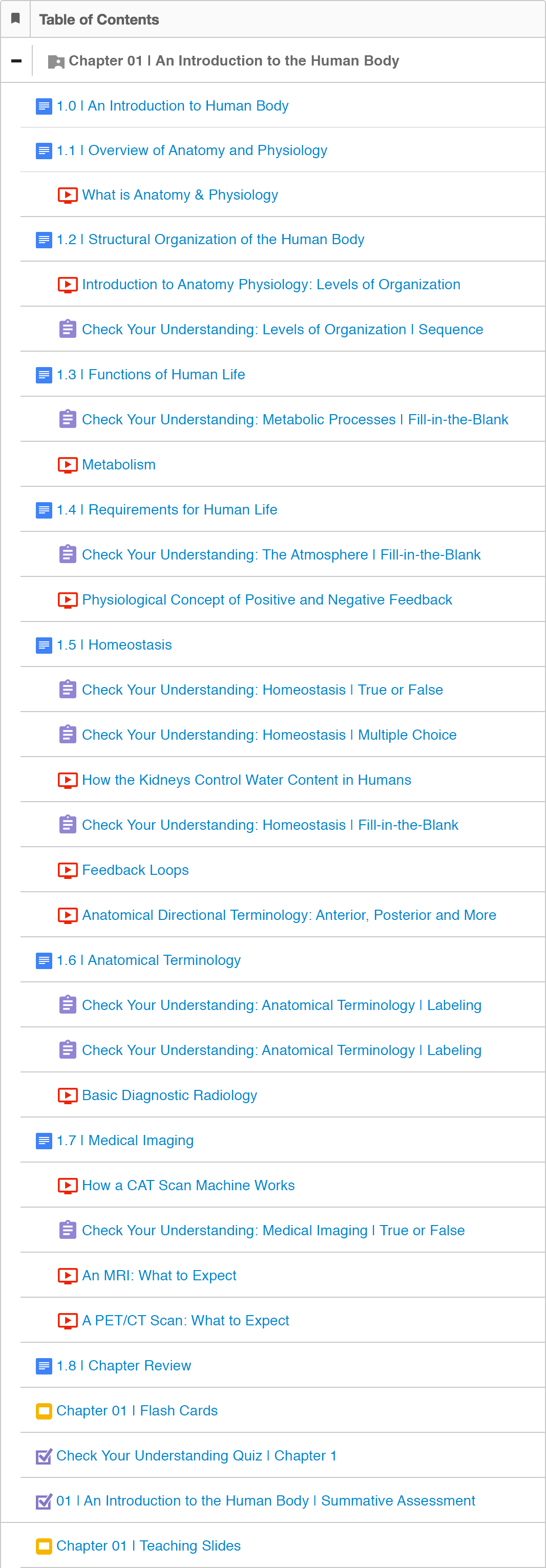Image resolution: width=546 pixels, height=1568 pixels.
Task: Open 1.0 An Introduction to Human Body
Action: point(172,106)
